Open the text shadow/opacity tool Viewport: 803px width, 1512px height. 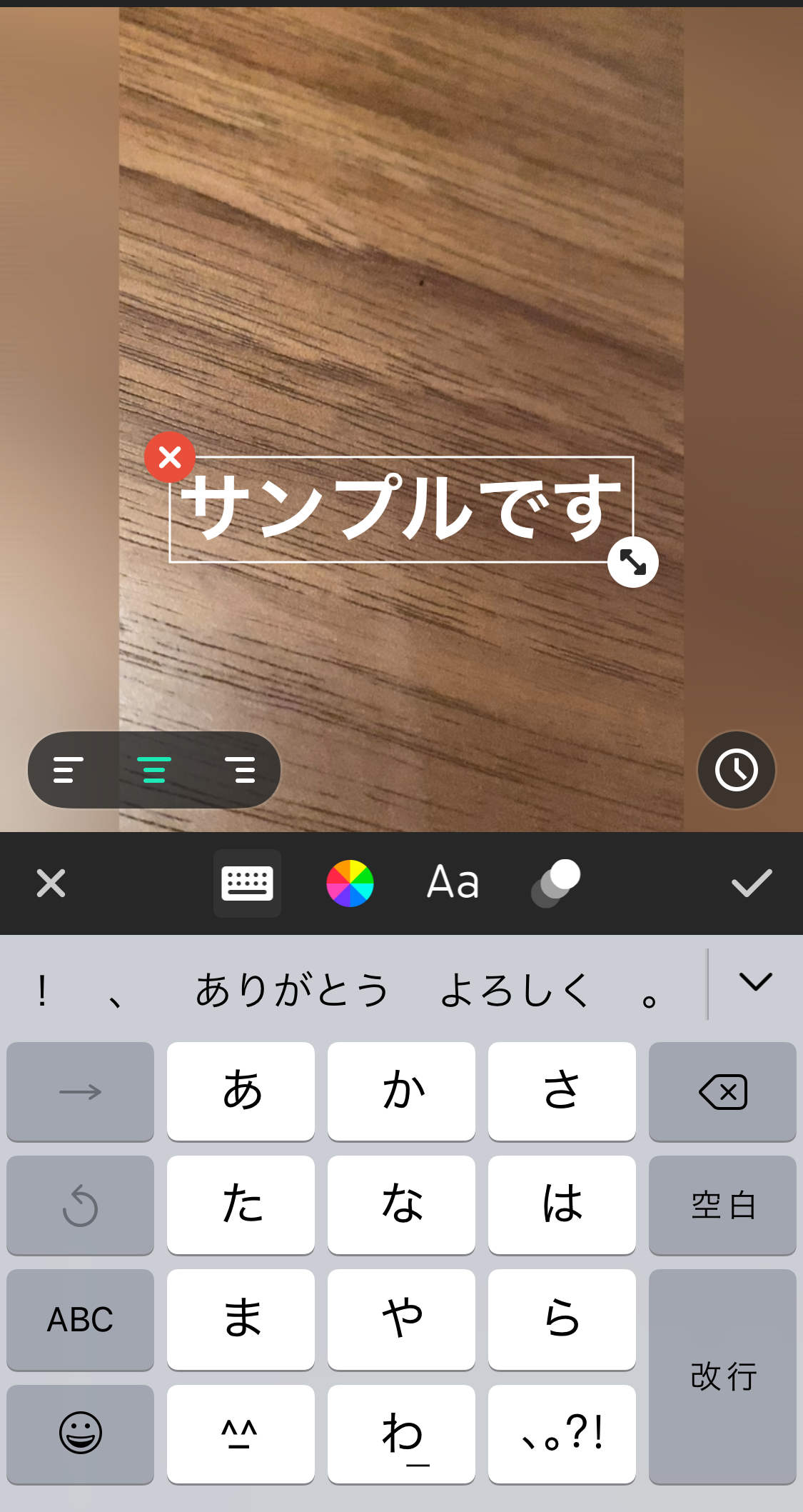(x=555, y=883)
